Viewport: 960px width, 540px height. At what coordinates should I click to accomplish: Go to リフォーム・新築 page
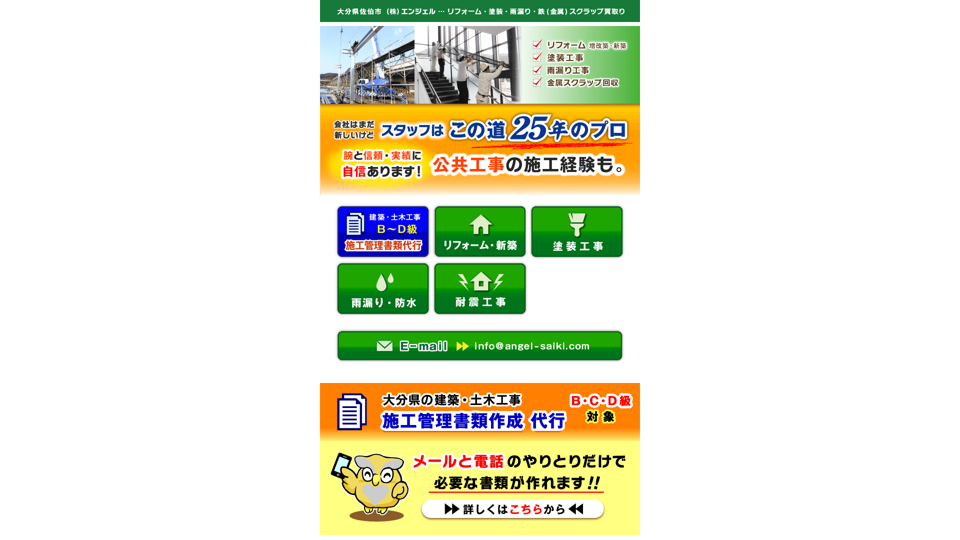click(x=480, y=232)
